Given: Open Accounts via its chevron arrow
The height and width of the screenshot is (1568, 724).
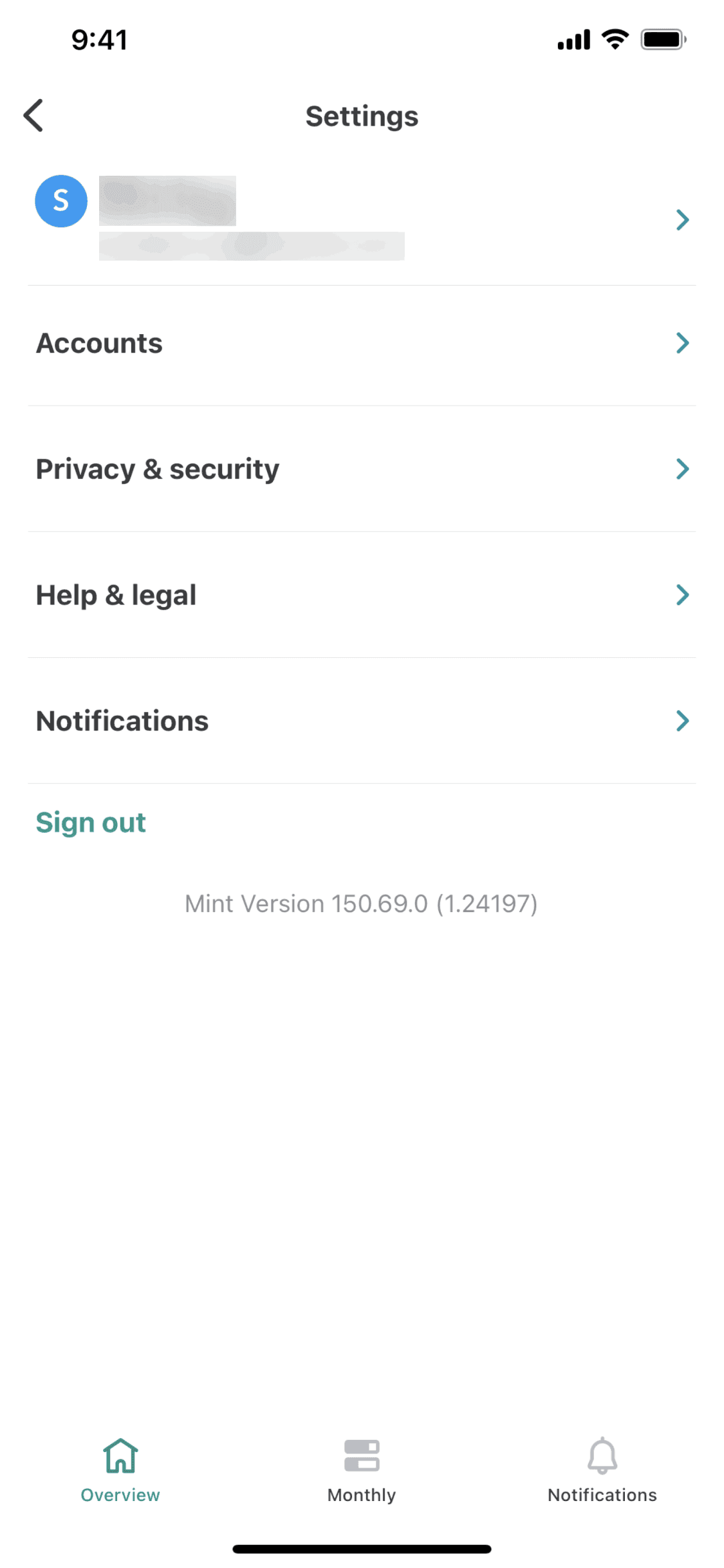Looking at the screenshot, I should (683, 343).
